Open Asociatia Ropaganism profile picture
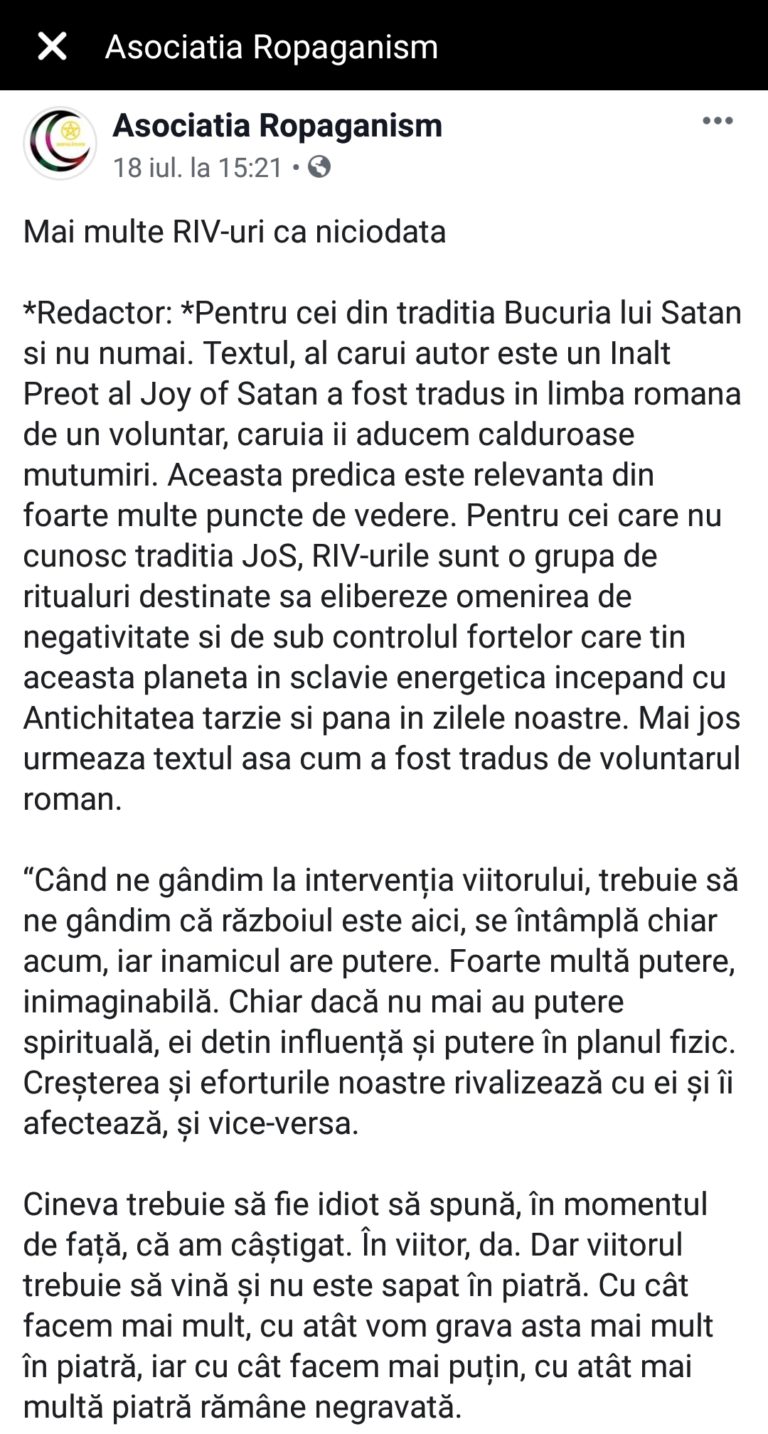Image resolution: width=768 pixels, height=1434 pixels. point(60,143)
